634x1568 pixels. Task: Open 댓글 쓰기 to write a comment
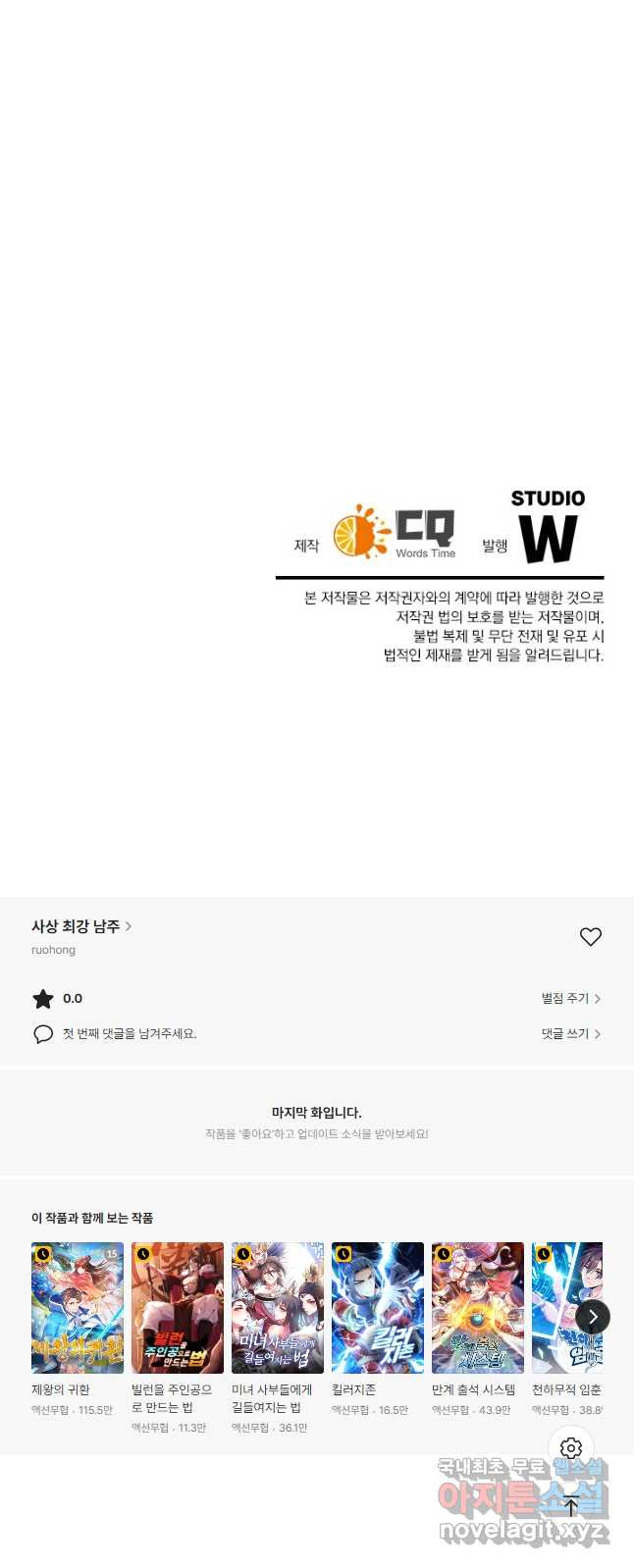(570, 1033)
